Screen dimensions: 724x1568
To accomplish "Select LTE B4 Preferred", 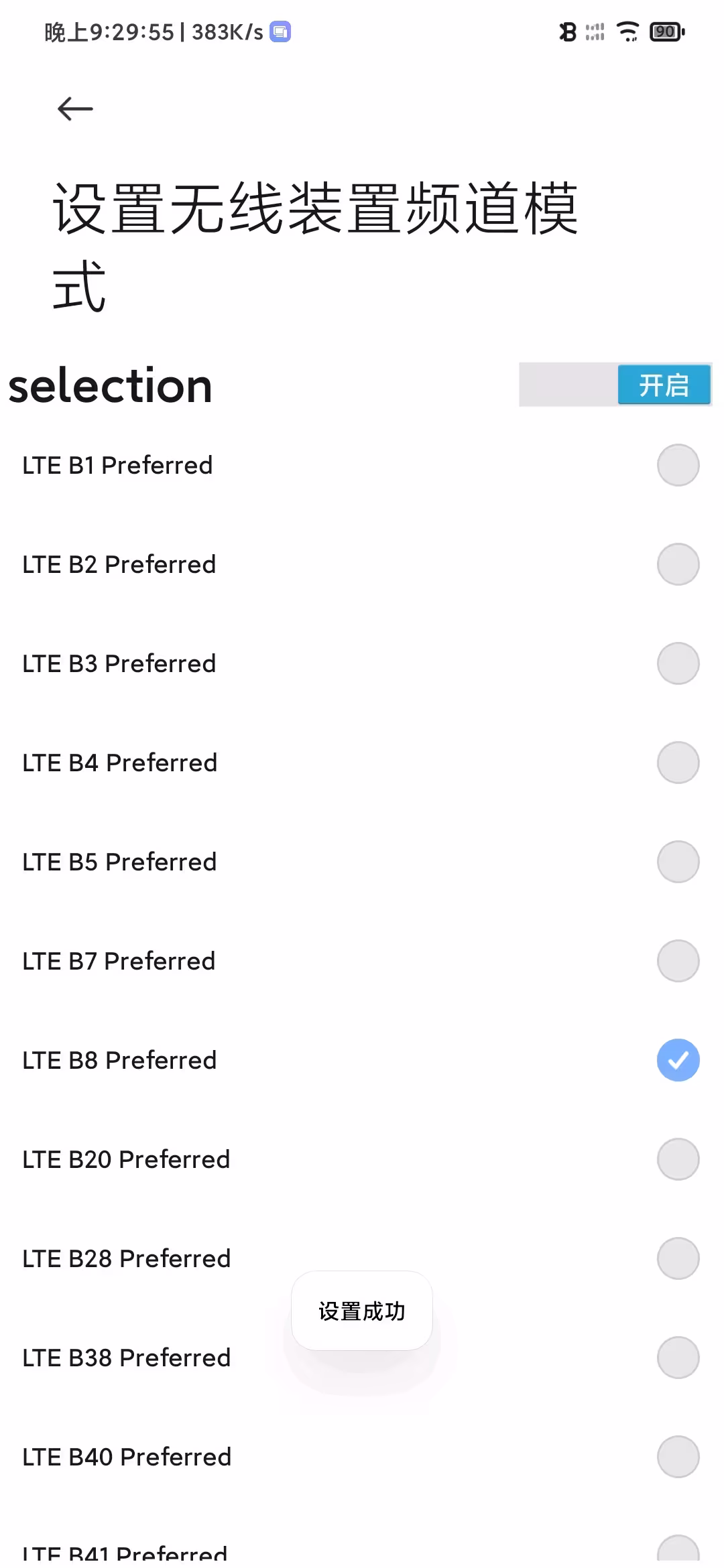I will [x=362, y=763].
